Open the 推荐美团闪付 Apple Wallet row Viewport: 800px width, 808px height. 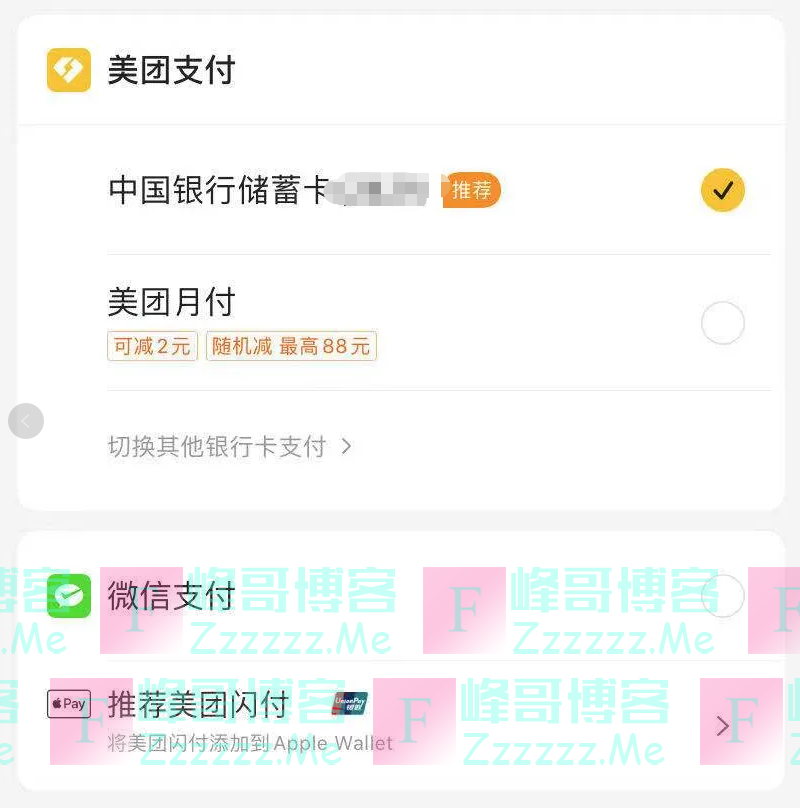[x=722, y=726]
